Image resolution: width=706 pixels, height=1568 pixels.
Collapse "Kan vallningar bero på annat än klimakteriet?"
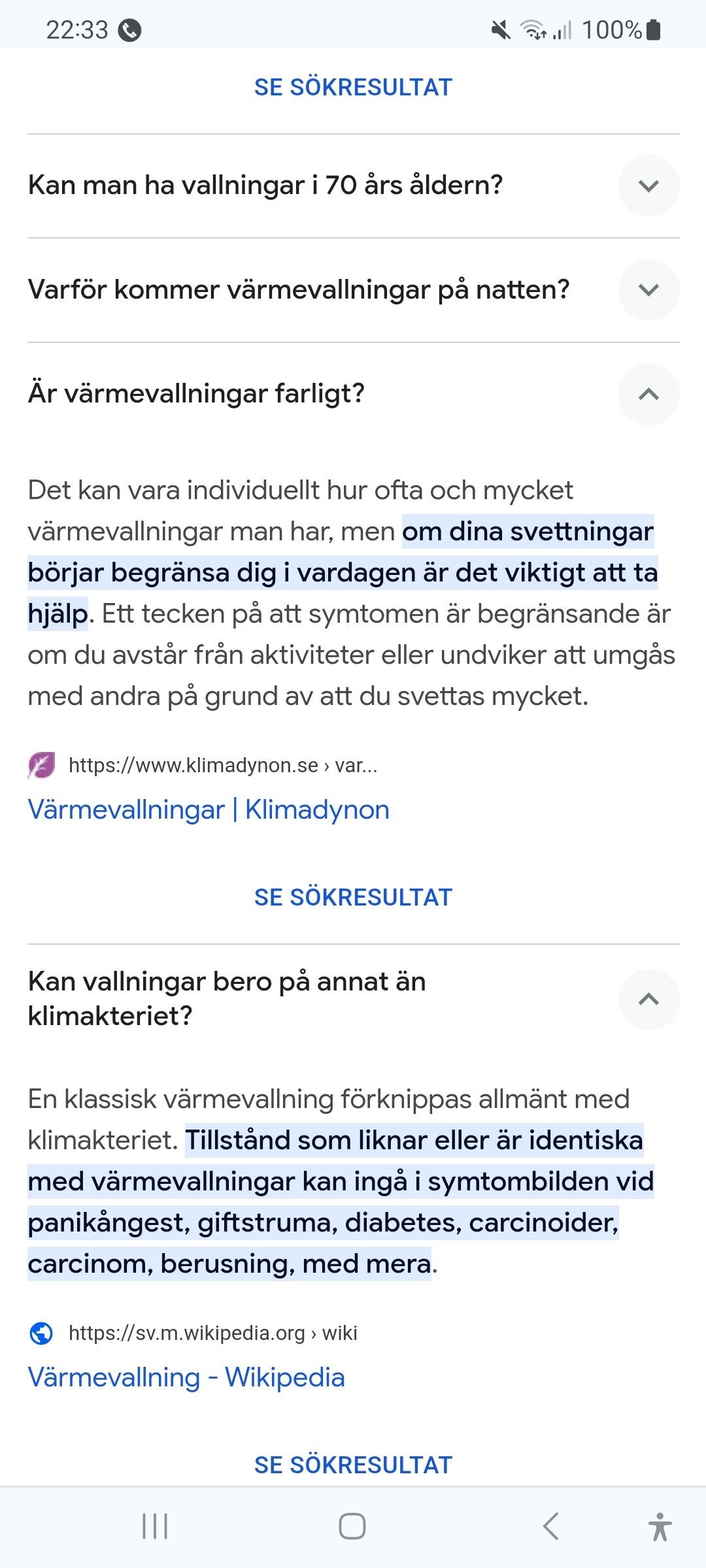648,999
